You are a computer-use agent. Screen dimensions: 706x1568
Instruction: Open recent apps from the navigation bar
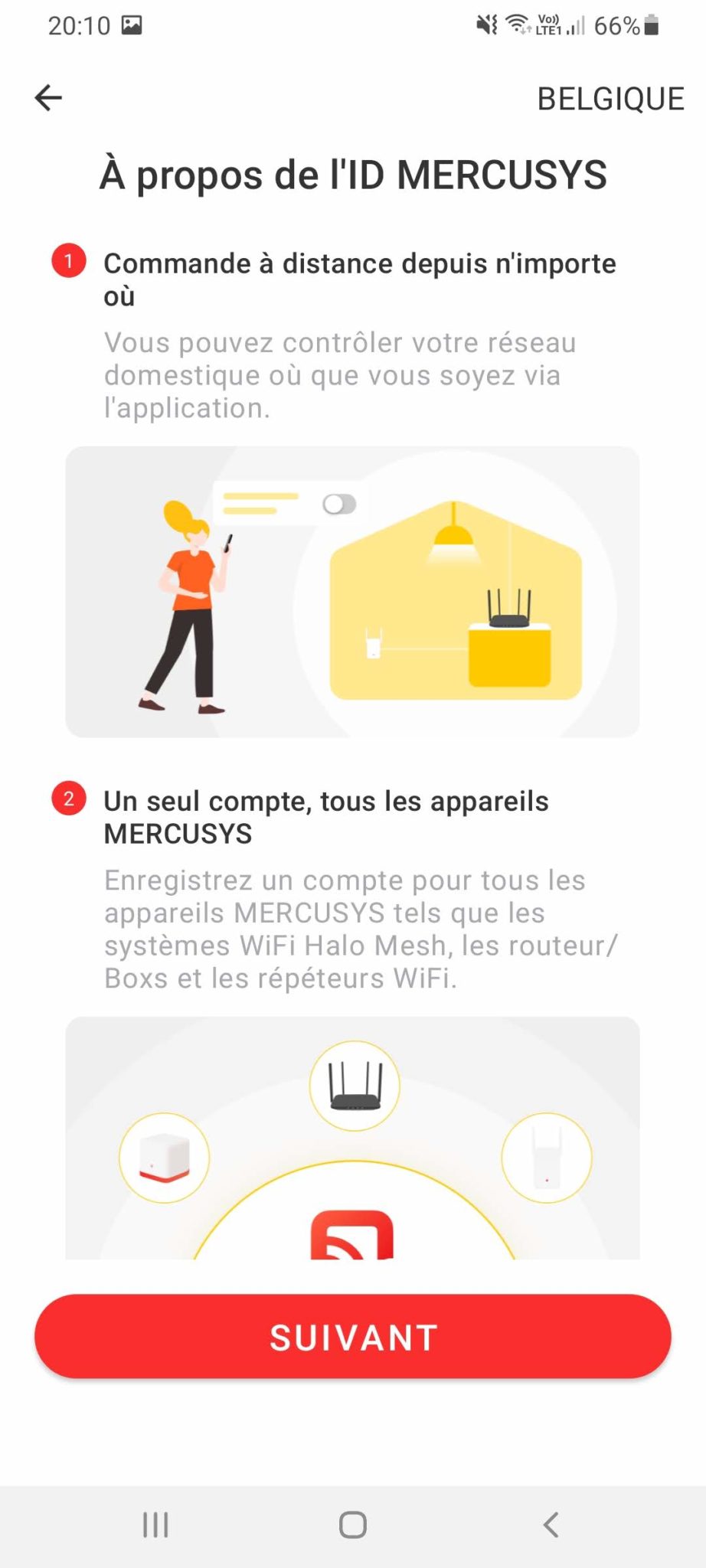click(x=155, y=1524)
